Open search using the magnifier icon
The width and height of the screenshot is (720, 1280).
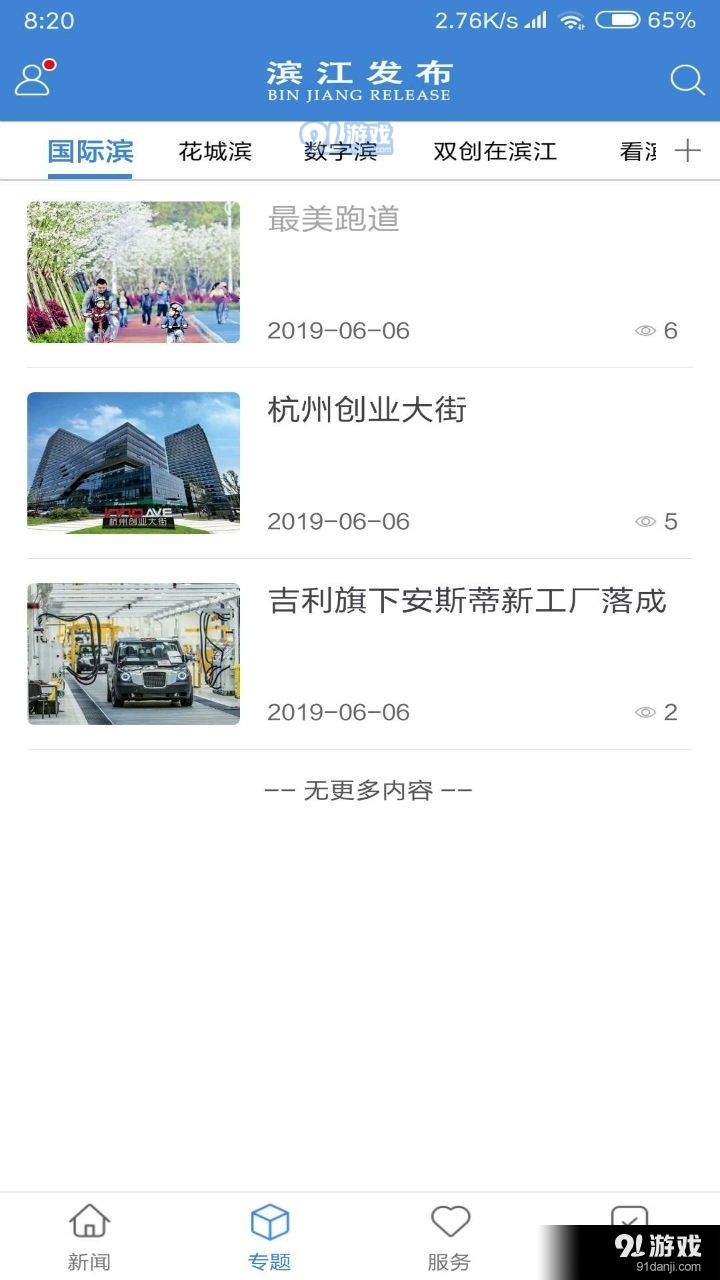click(x=686, y=80)
